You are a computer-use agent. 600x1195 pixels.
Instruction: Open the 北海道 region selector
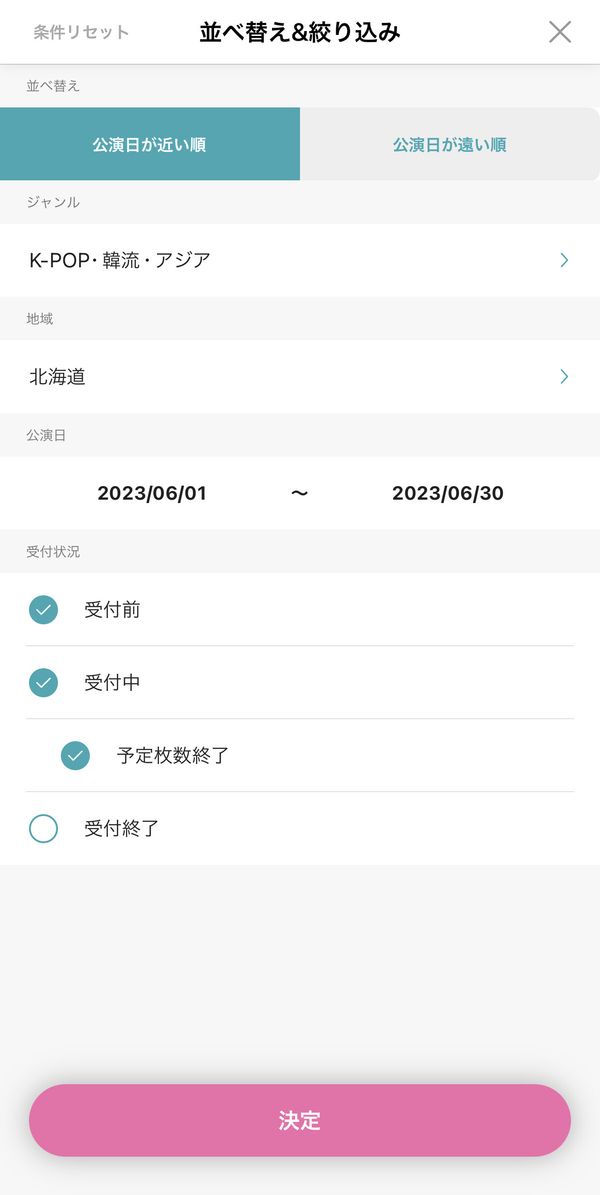pyautogui.click(x=300, y=376)
